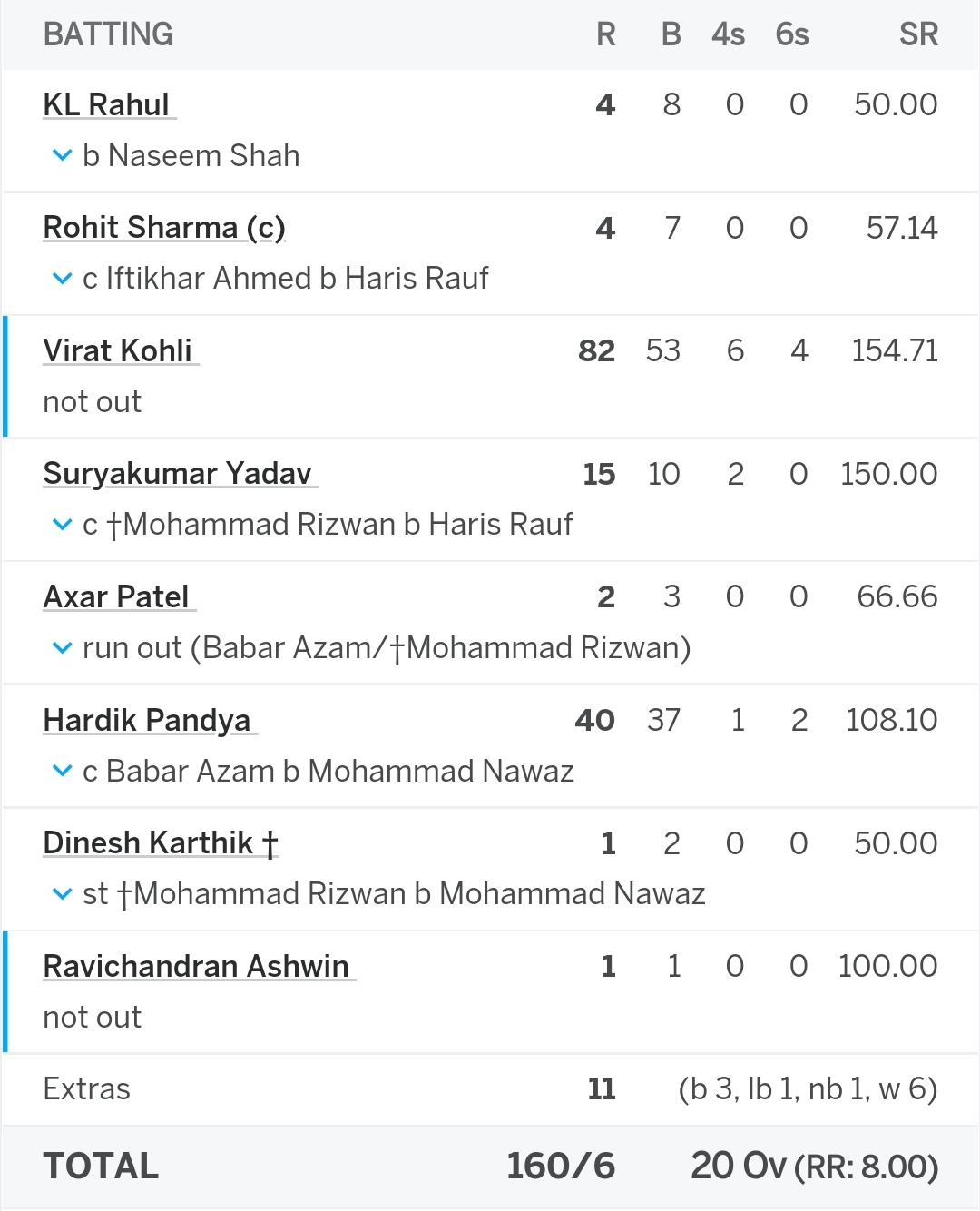Viewport: 980px width, 1211px height.
Task: Expand Rohit Sharma's dismissal details
Action: [62, 278]
